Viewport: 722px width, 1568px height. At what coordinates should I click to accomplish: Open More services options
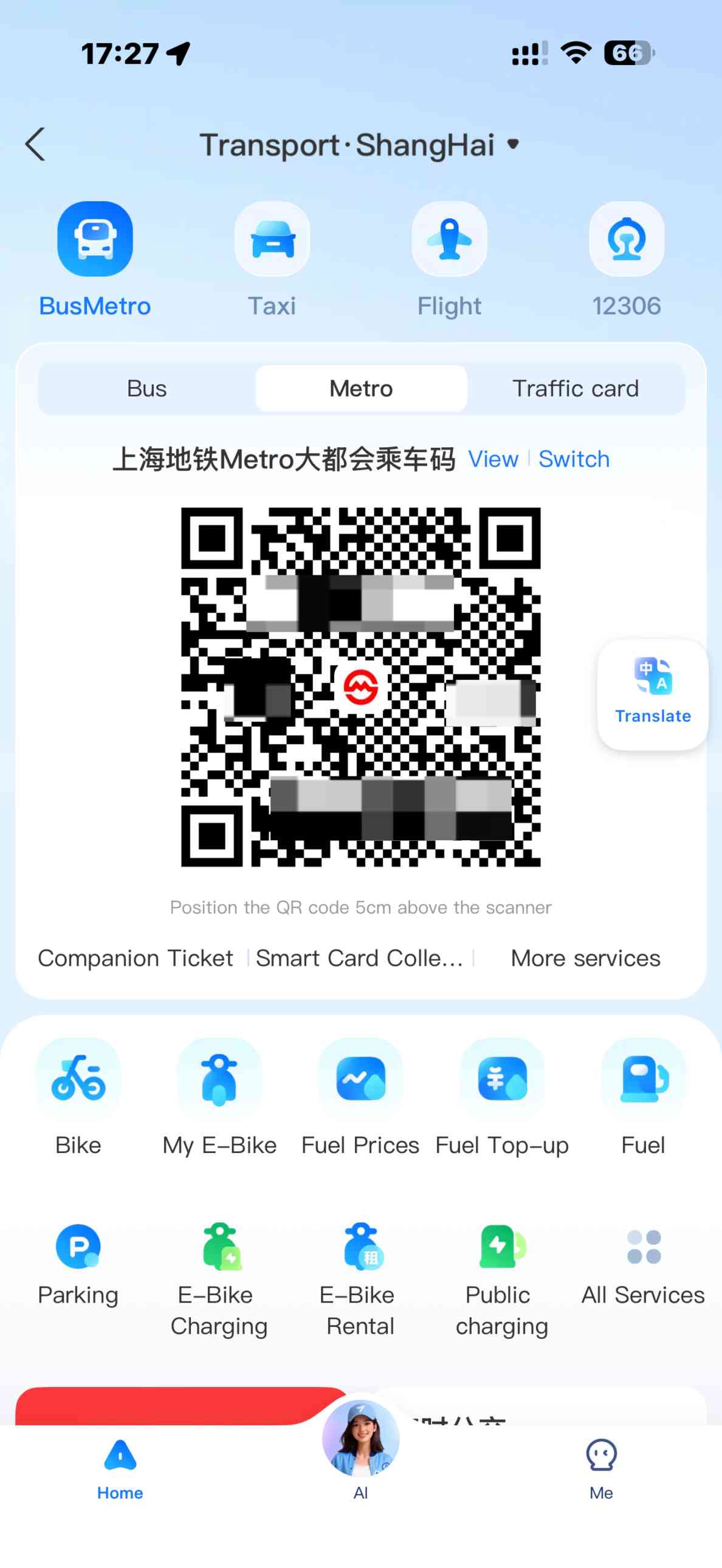click(x=585, y=958)
